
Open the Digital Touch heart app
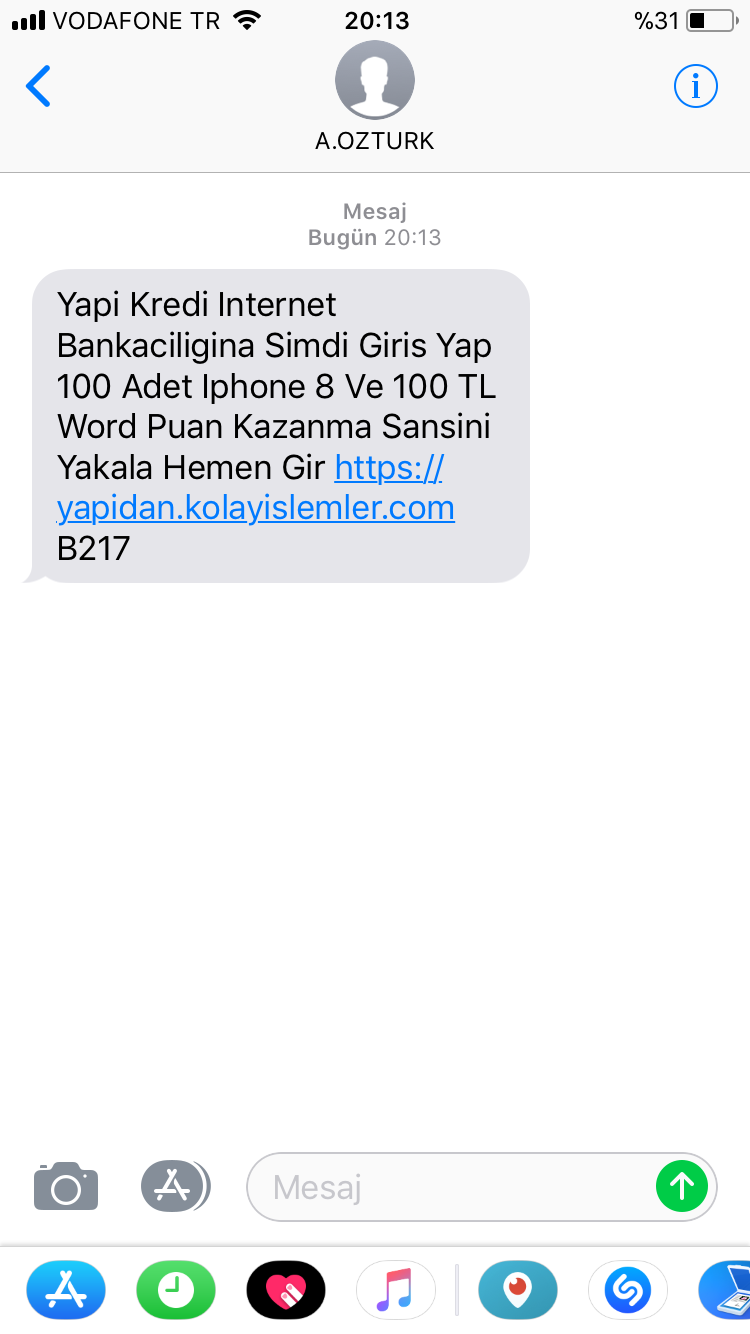coord(286,1289)
